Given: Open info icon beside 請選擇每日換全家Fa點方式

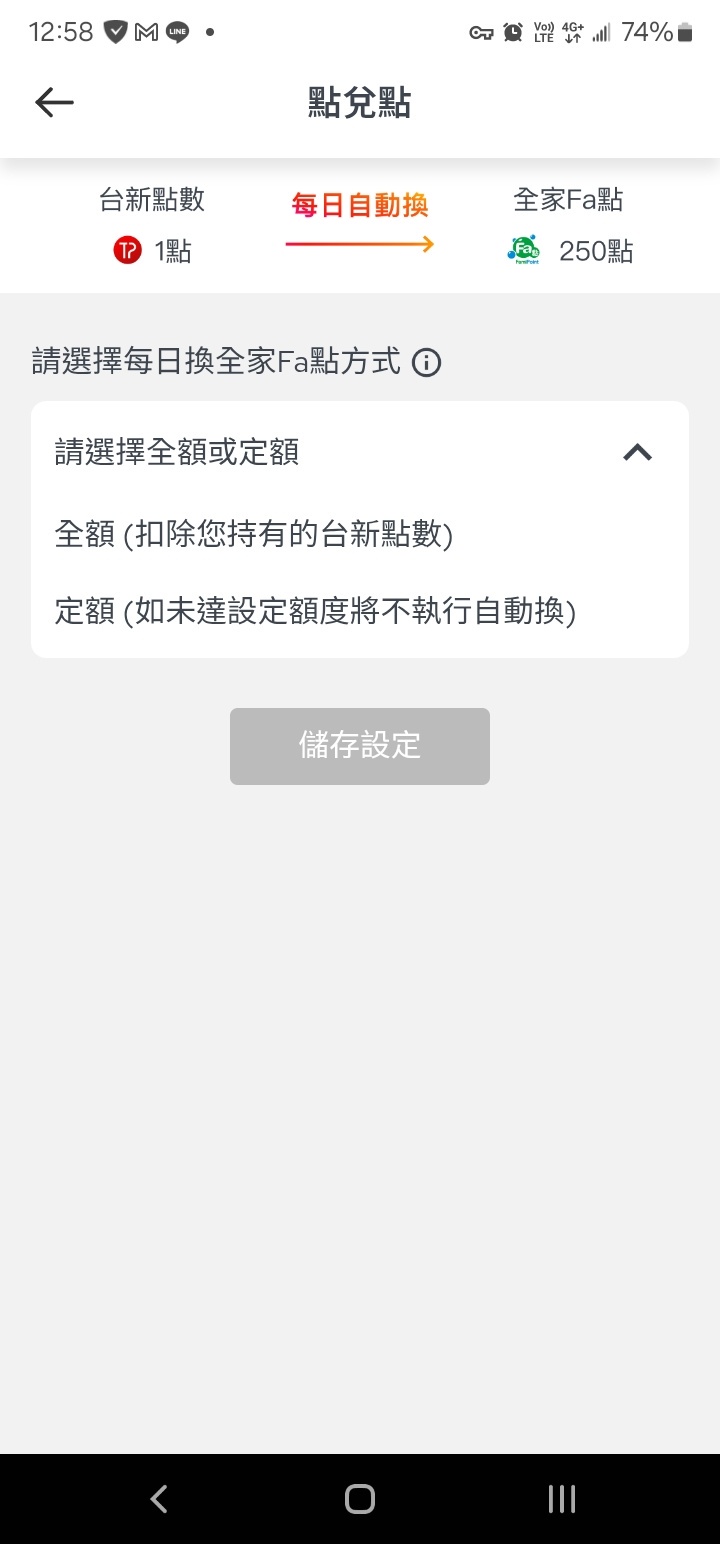Looking at the screenshot, I should coord(427,362).
